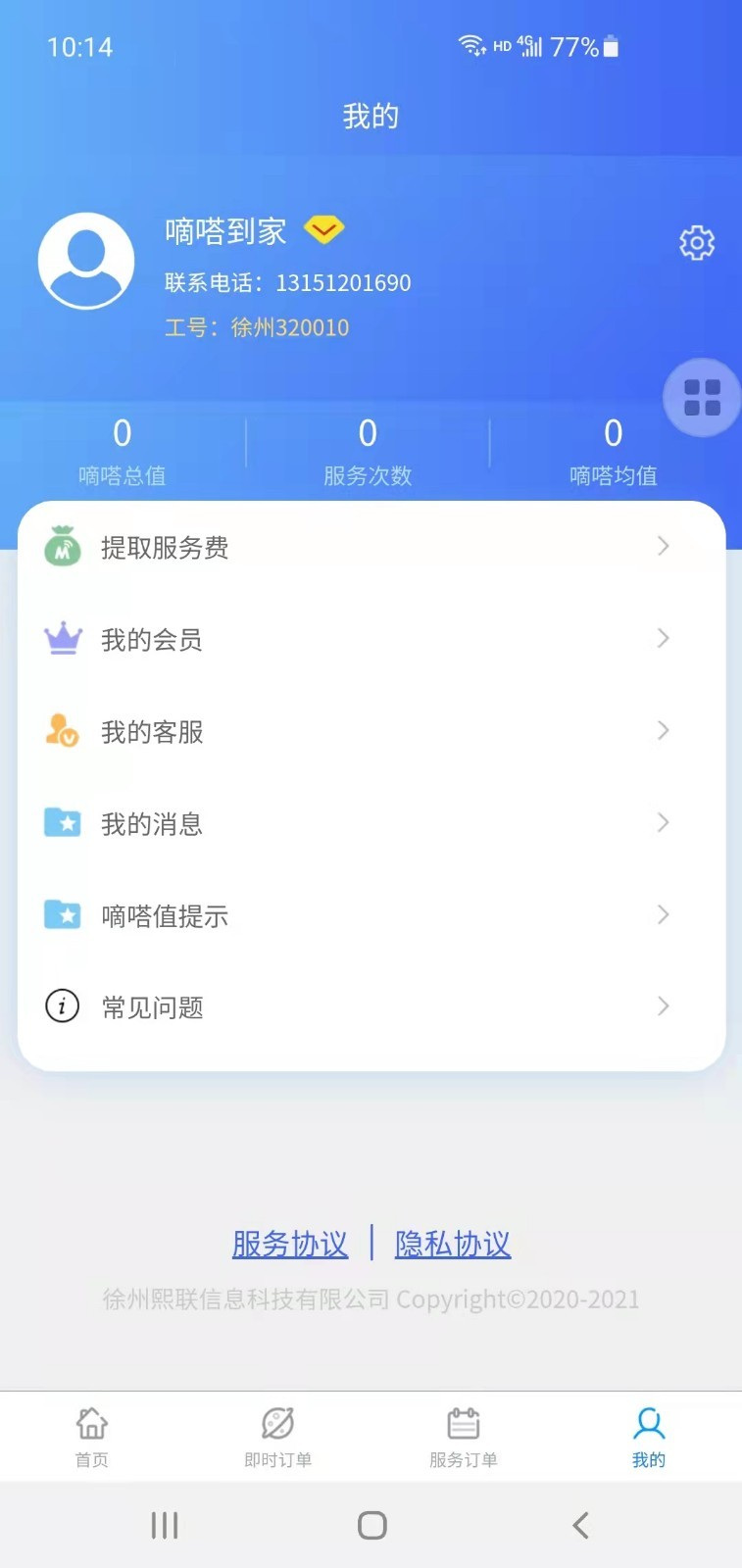Open the 隐私协议 link
742x1568 pixels.
(453, 1244)
